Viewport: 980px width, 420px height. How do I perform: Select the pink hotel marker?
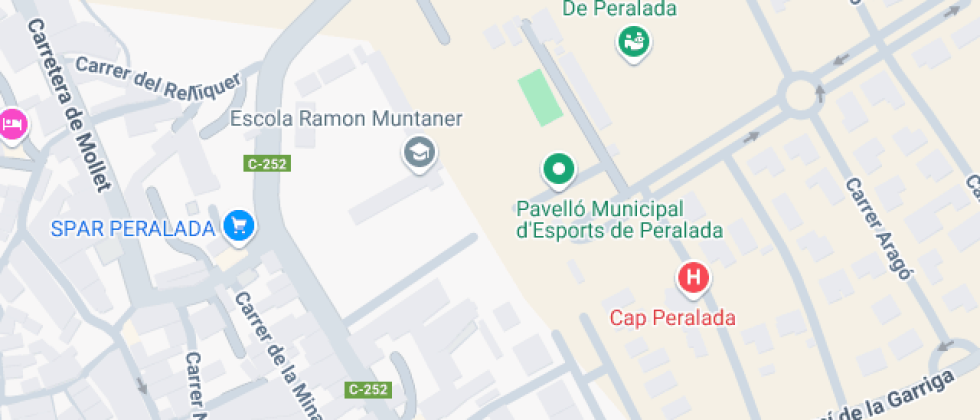(x=12, y=126)
